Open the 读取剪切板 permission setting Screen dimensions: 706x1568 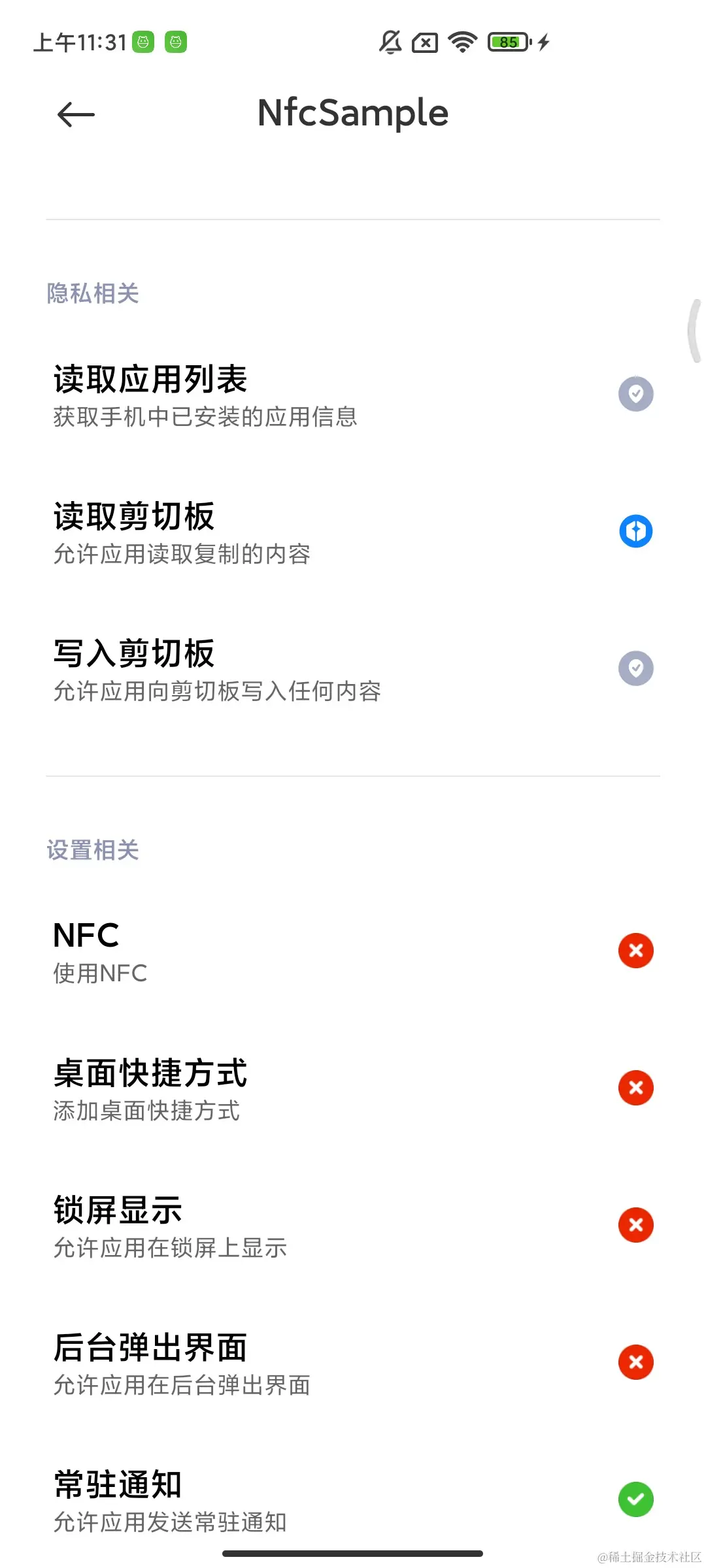353,532
